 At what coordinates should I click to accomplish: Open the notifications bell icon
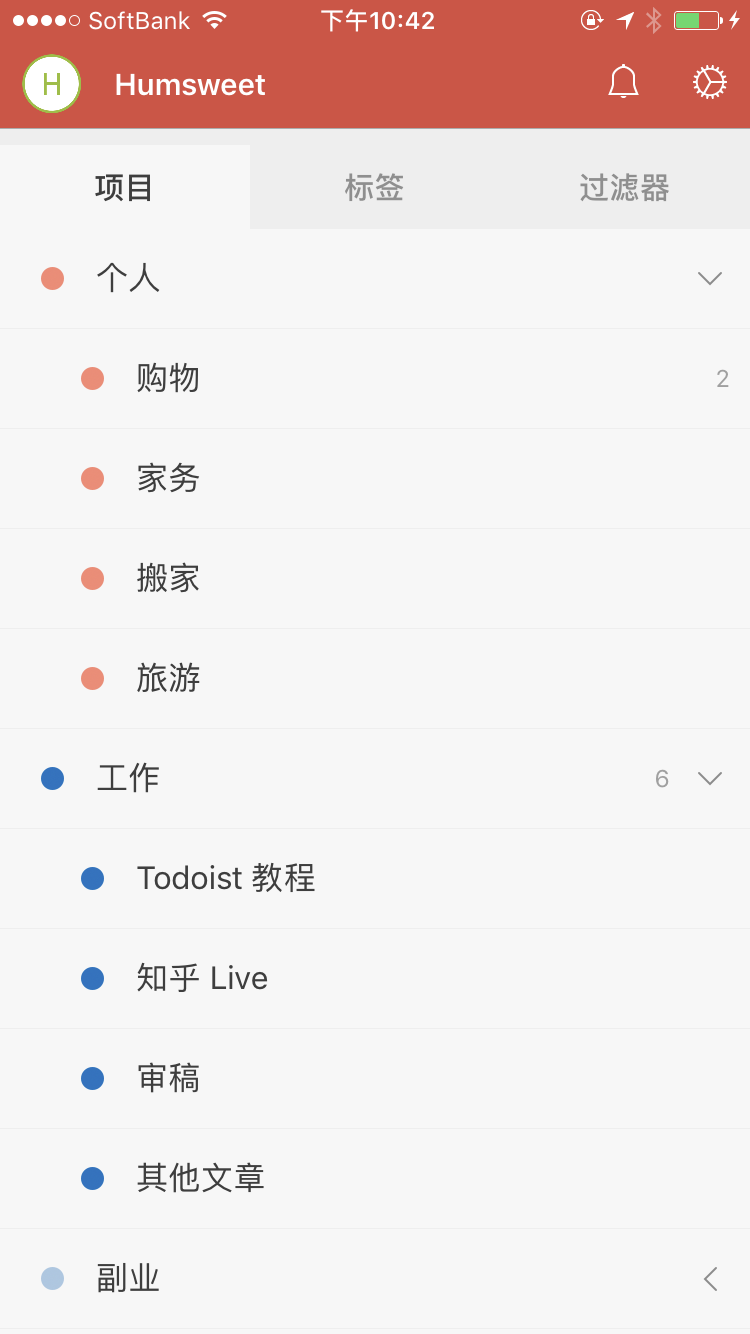click(x=622, y=83)
